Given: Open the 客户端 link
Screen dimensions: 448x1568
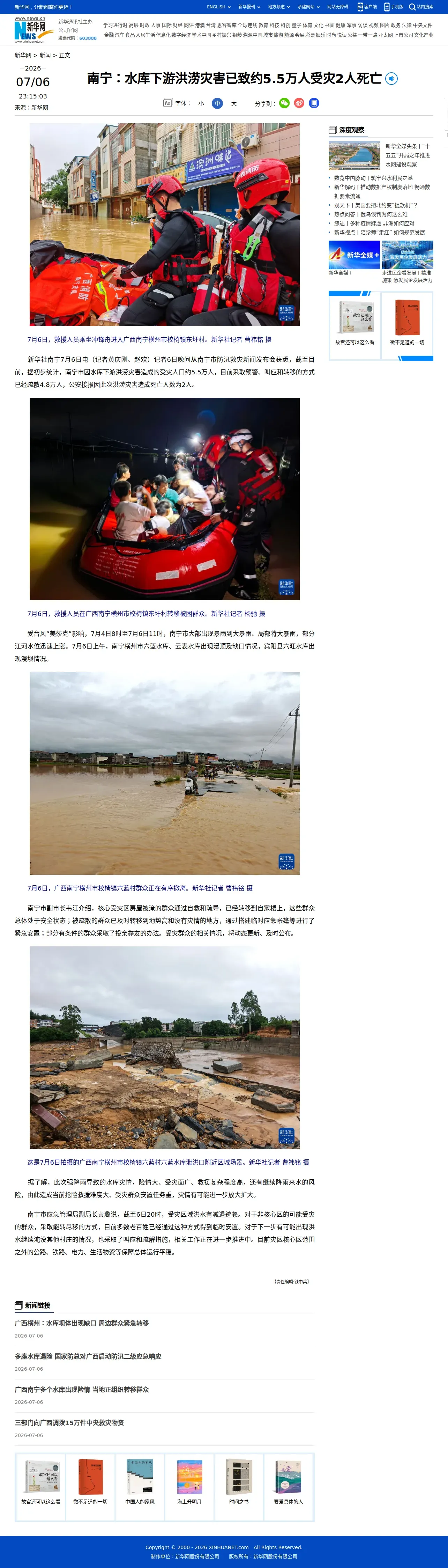Looking at the screenshot, I should coord(367,7).
